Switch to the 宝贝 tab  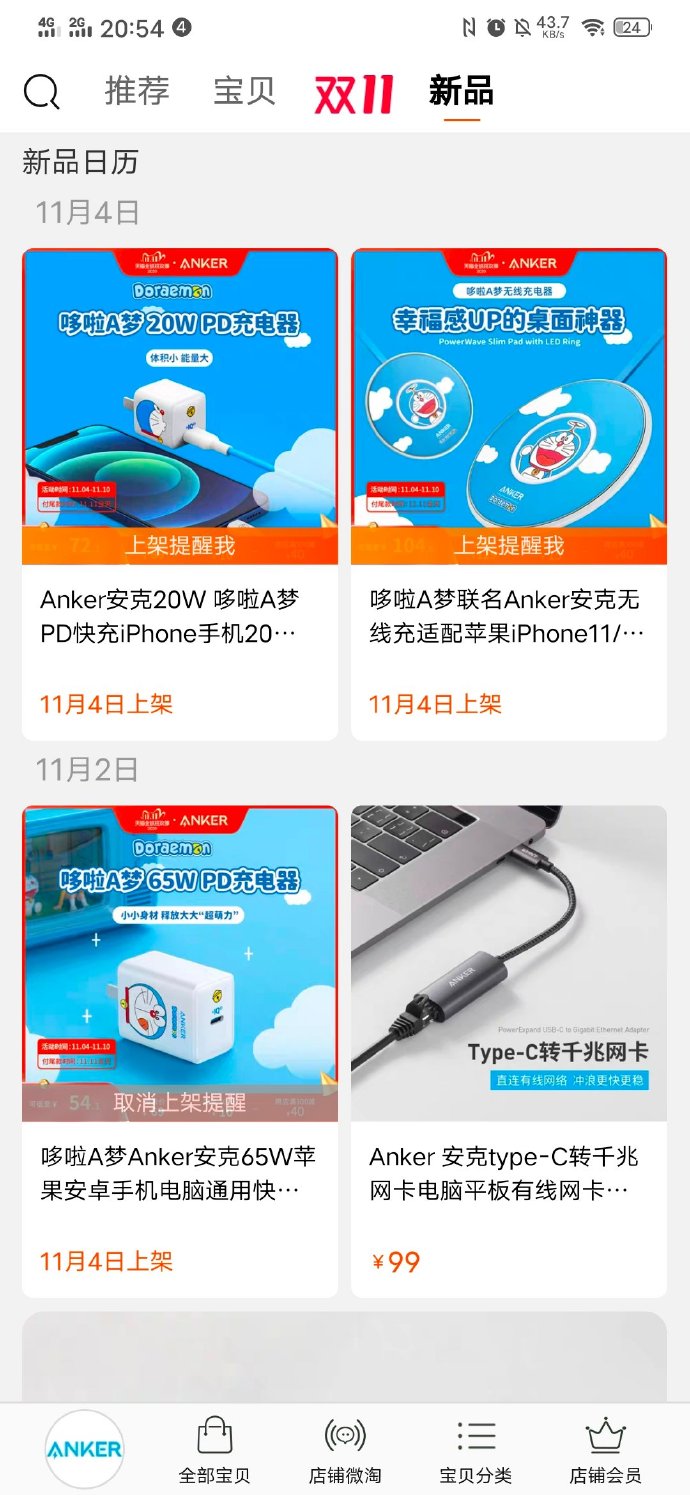pyautogui.click(x=244, y=92)
